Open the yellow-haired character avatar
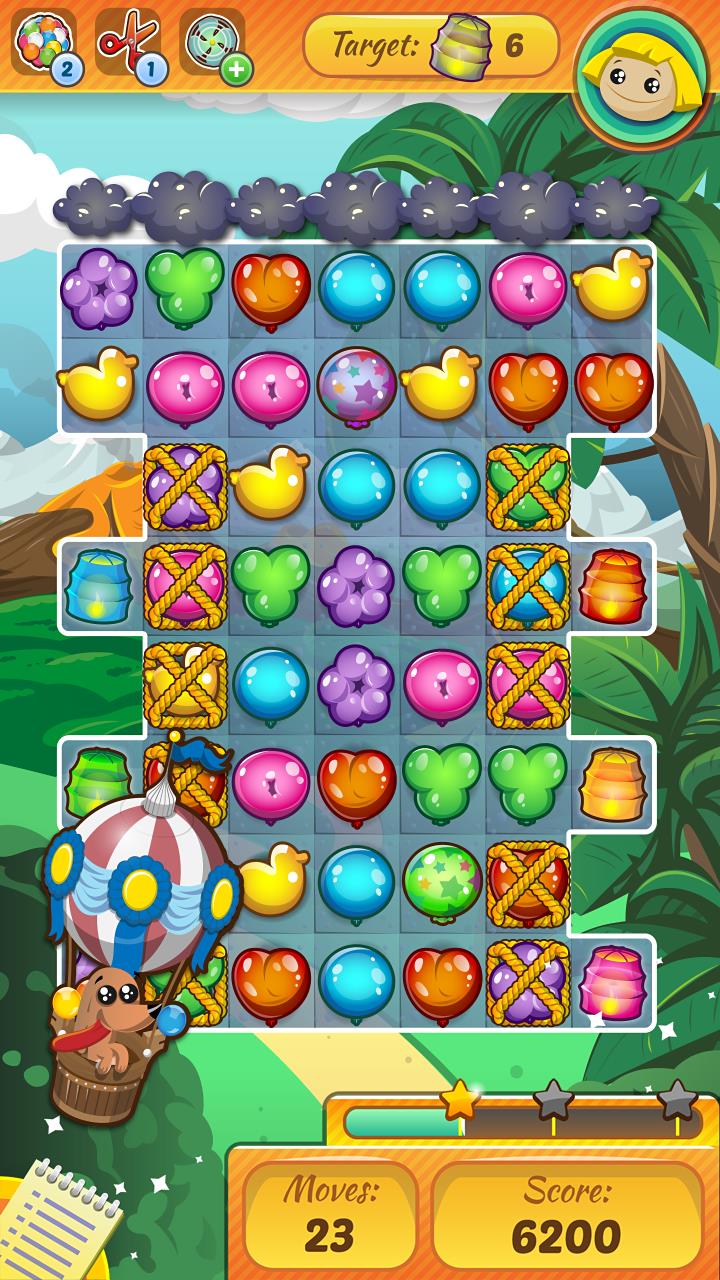This screenshot has width=720, height=1280. tap(639, 77)
